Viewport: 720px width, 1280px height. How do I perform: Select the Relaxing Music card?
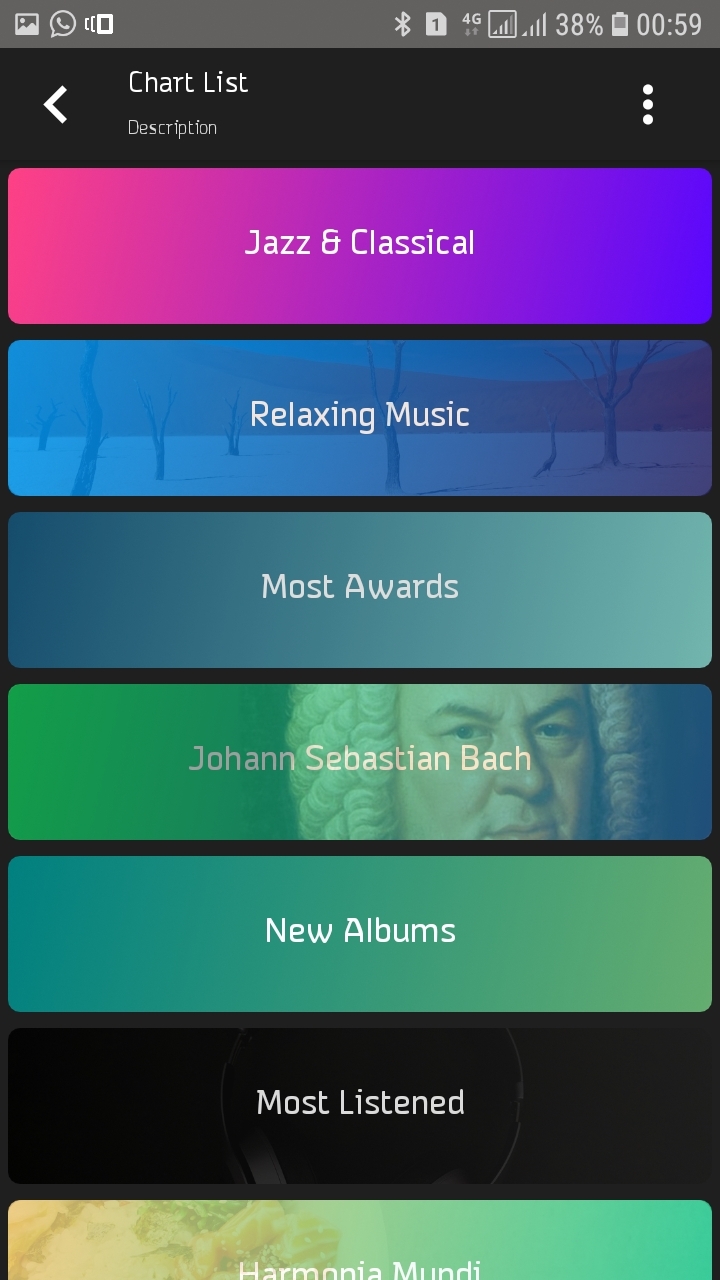[x=360, y=418]
